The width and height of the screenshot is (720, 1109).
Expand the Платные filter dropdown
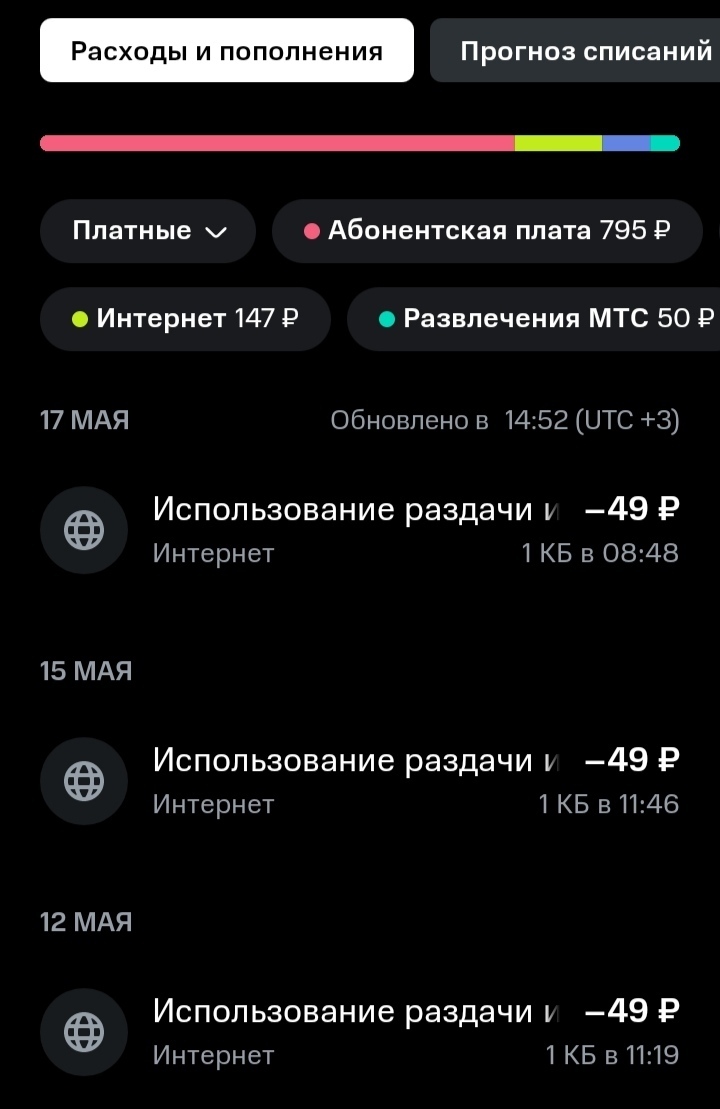click(149, 231)
